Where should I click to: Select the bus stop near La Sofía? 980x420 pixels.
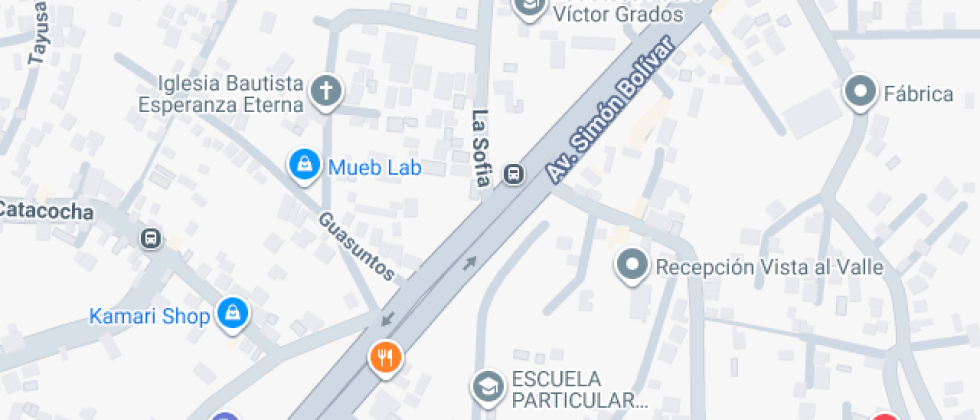[x=514, y=174]
